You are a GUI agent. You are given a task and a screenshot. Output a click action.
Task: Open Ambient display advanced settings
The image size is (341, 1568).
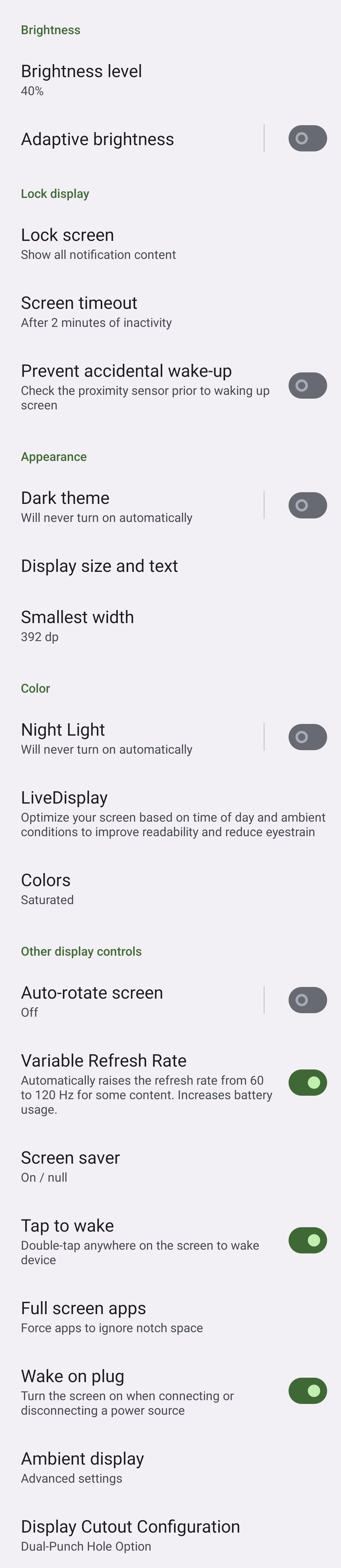coord(170,1467)
